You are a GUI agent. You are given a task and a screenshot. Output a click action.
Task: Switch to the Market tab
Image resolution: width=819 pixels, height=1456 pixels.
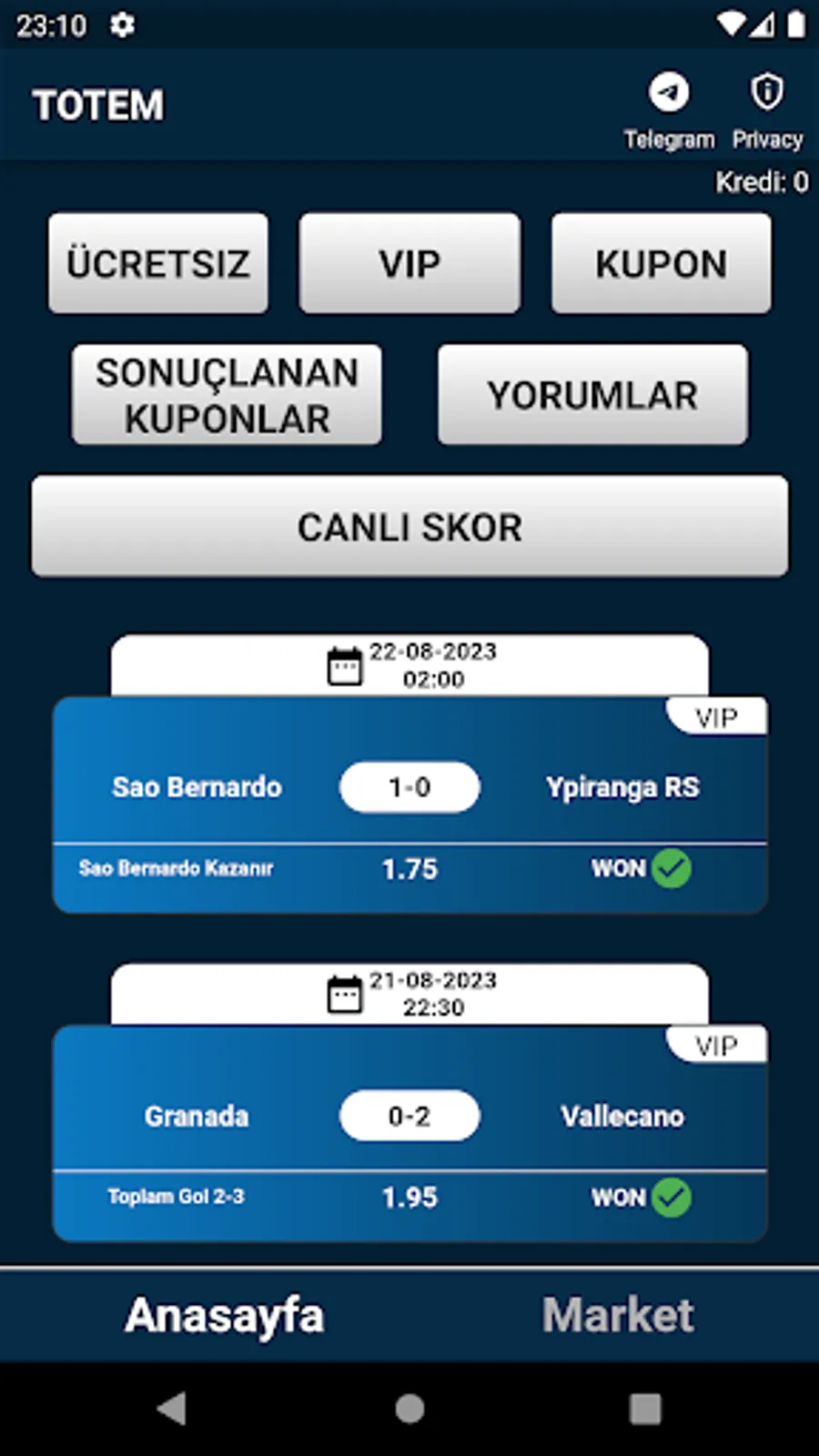pos(618,1314)
